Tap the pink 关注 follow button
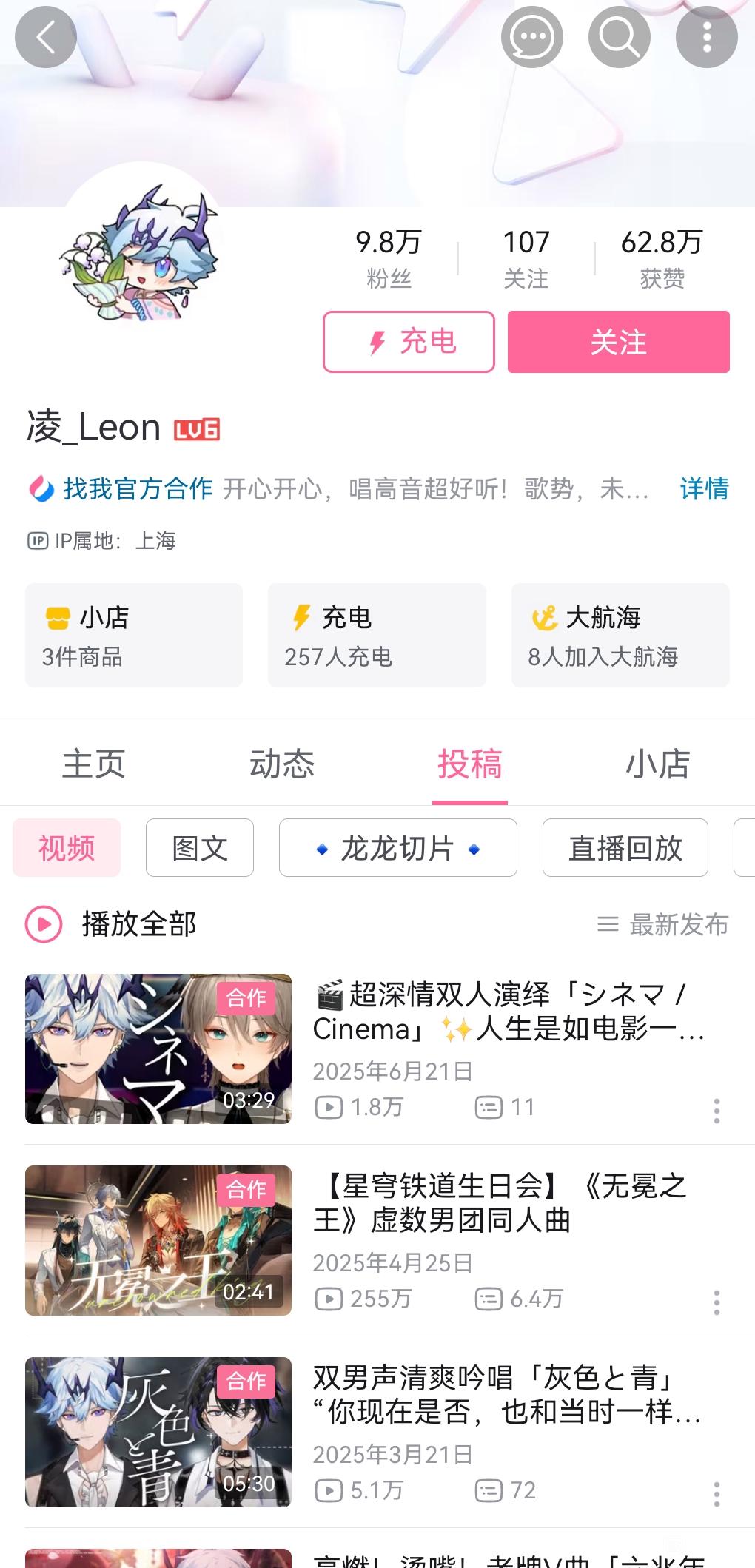The image size is (755, 1568). 618,342
